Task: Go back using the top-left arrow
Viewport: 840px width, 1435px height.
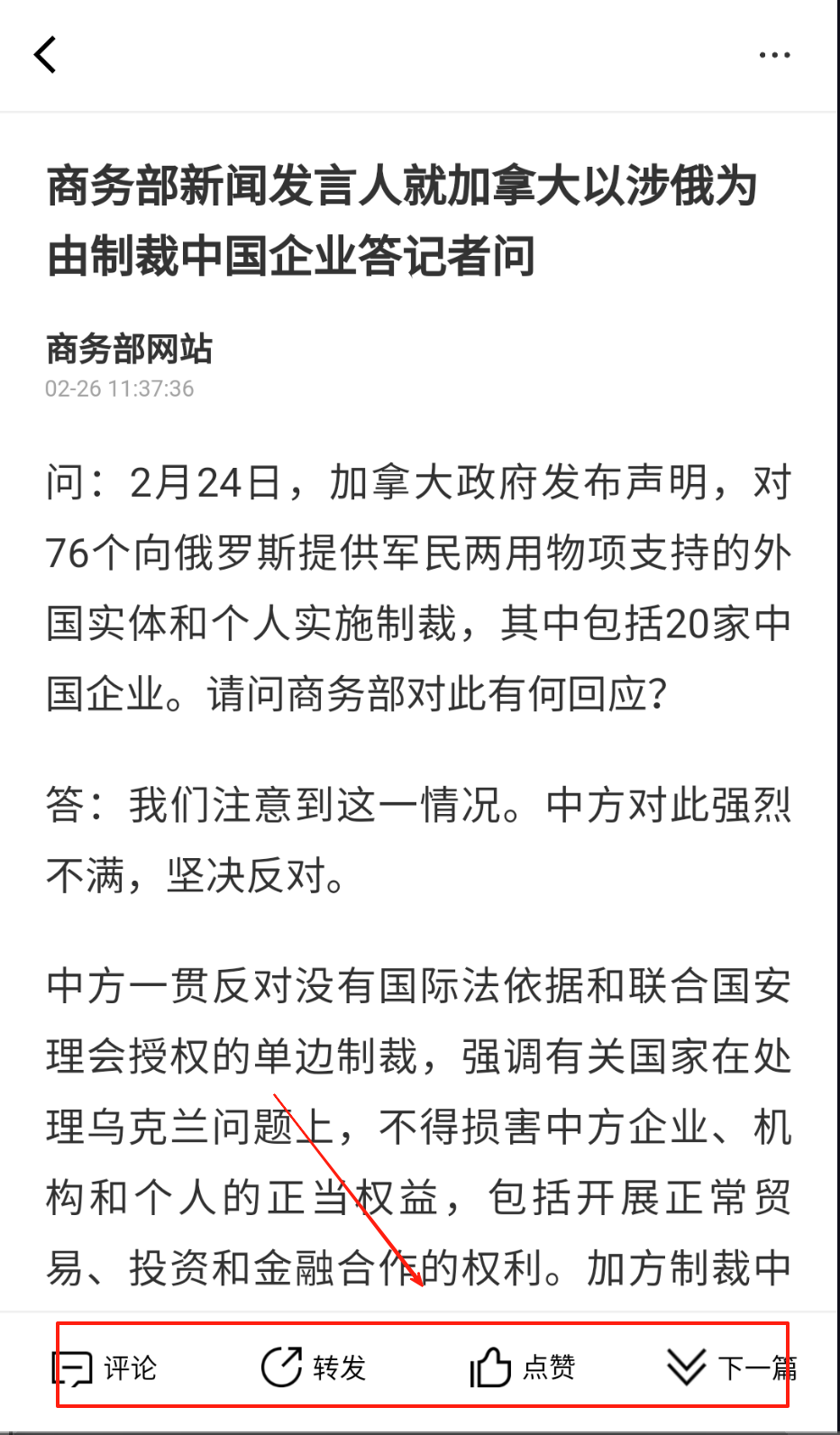Action: tap(45, 55)
